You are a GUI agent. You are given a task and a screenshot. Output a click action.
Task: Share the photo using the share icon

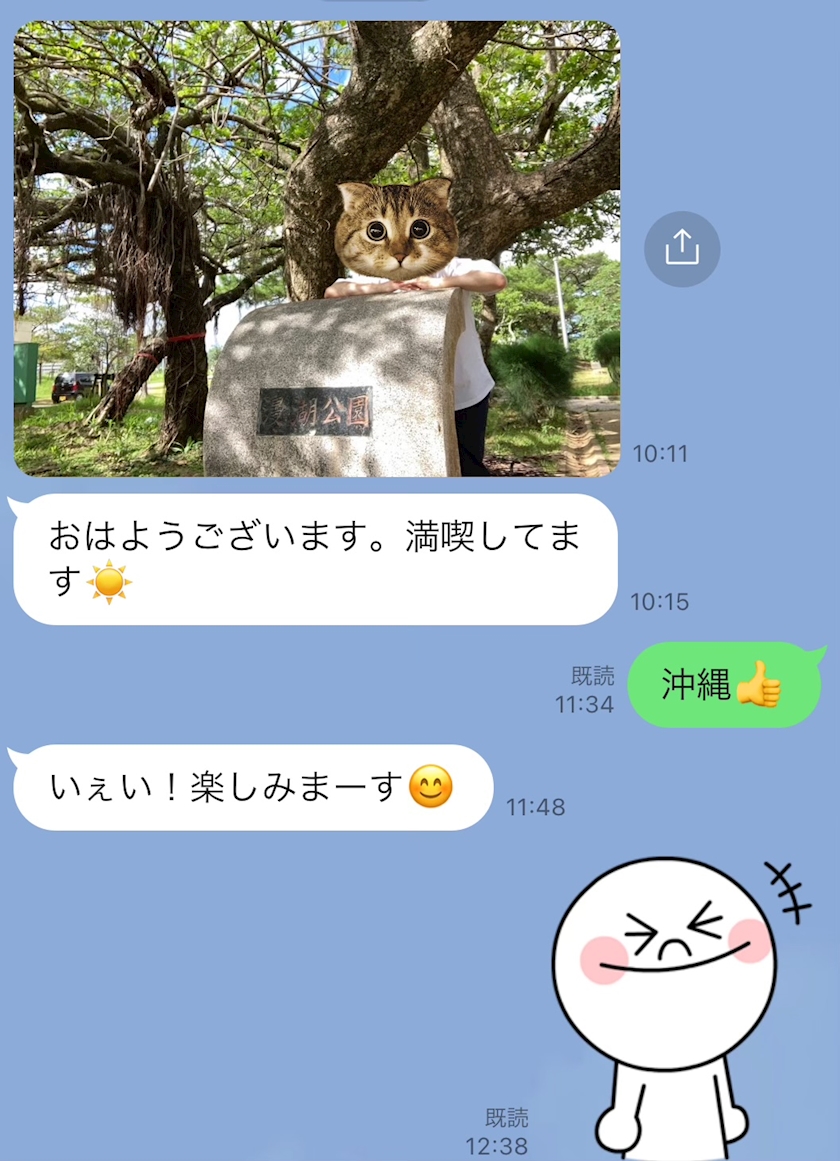point(682,249)
